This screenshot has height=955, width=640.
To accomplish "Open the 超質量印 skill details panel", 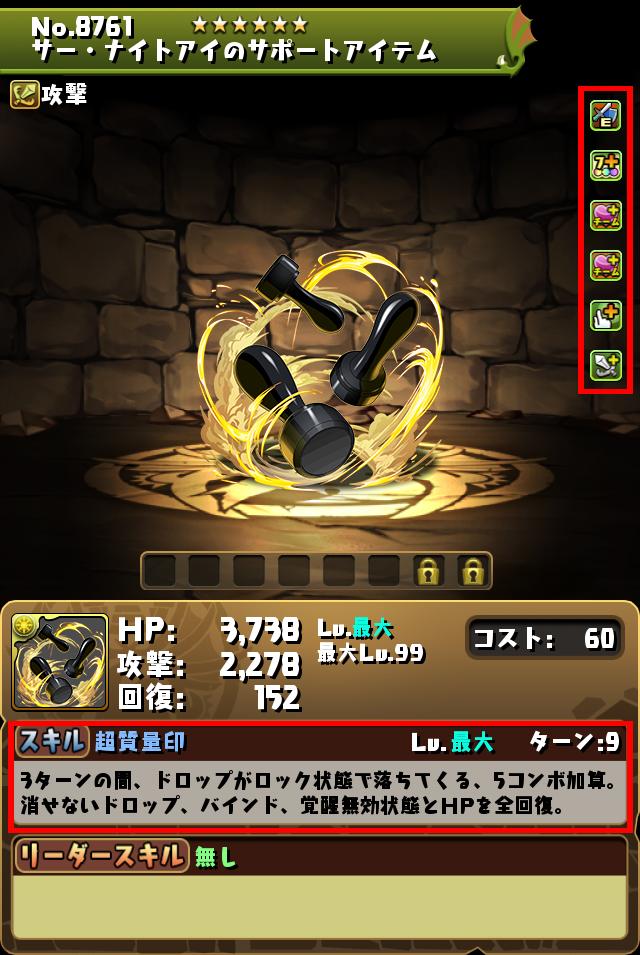I will (x=319, y=776).
